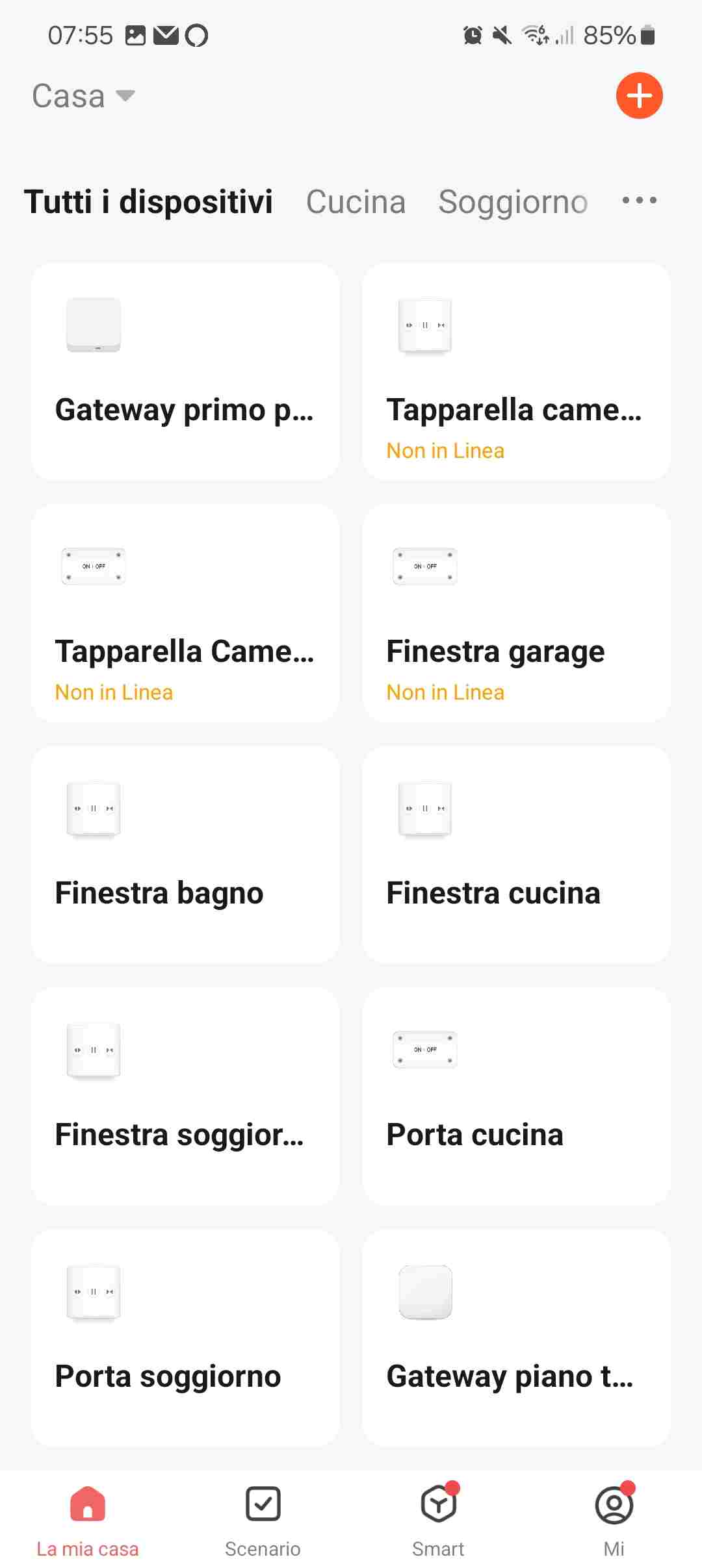Switch to the Cucina room tab
This screenshot has height=1568, width=702.
(x=356, y=201)
